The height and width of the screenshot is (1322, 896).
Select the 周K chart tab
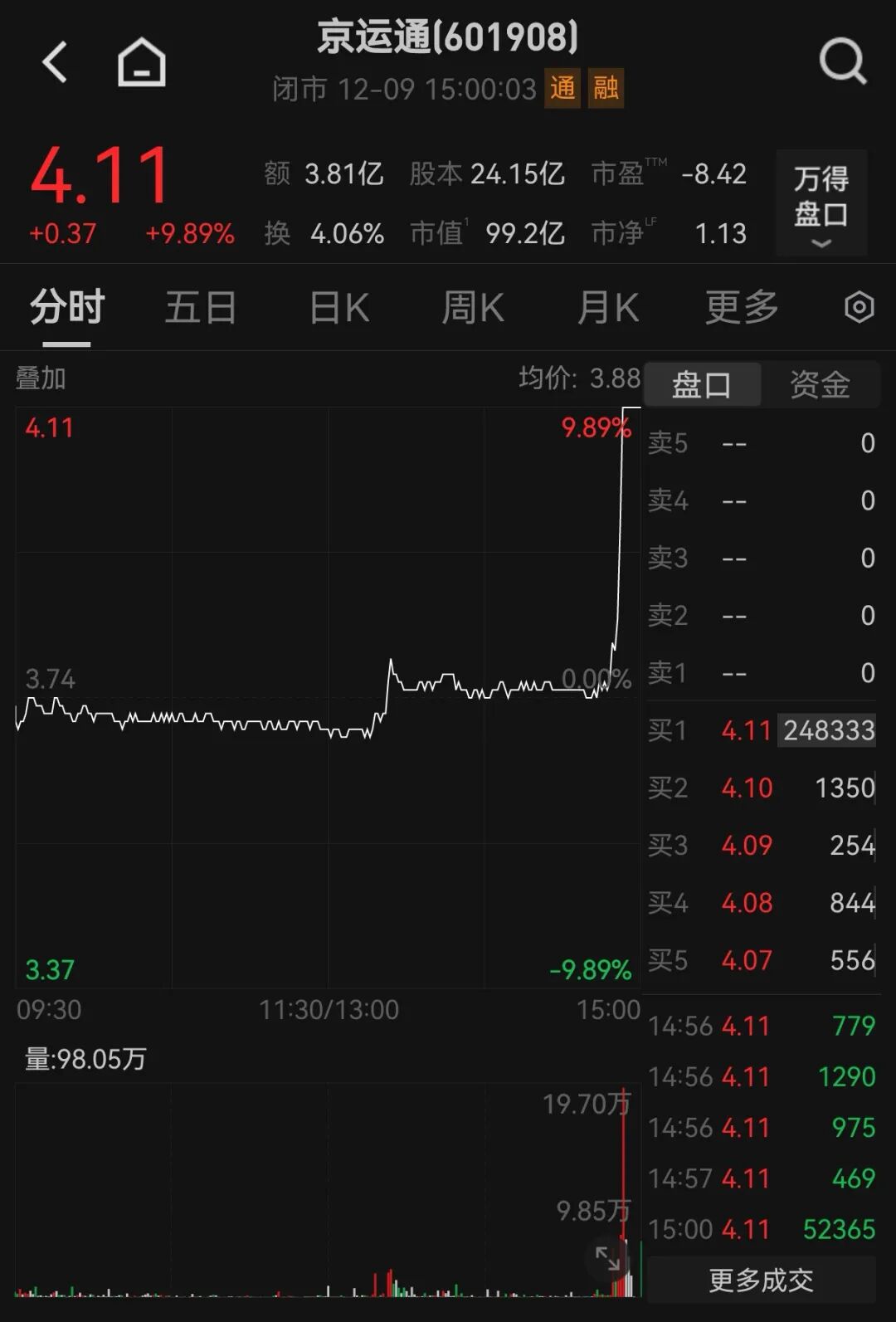473,308
